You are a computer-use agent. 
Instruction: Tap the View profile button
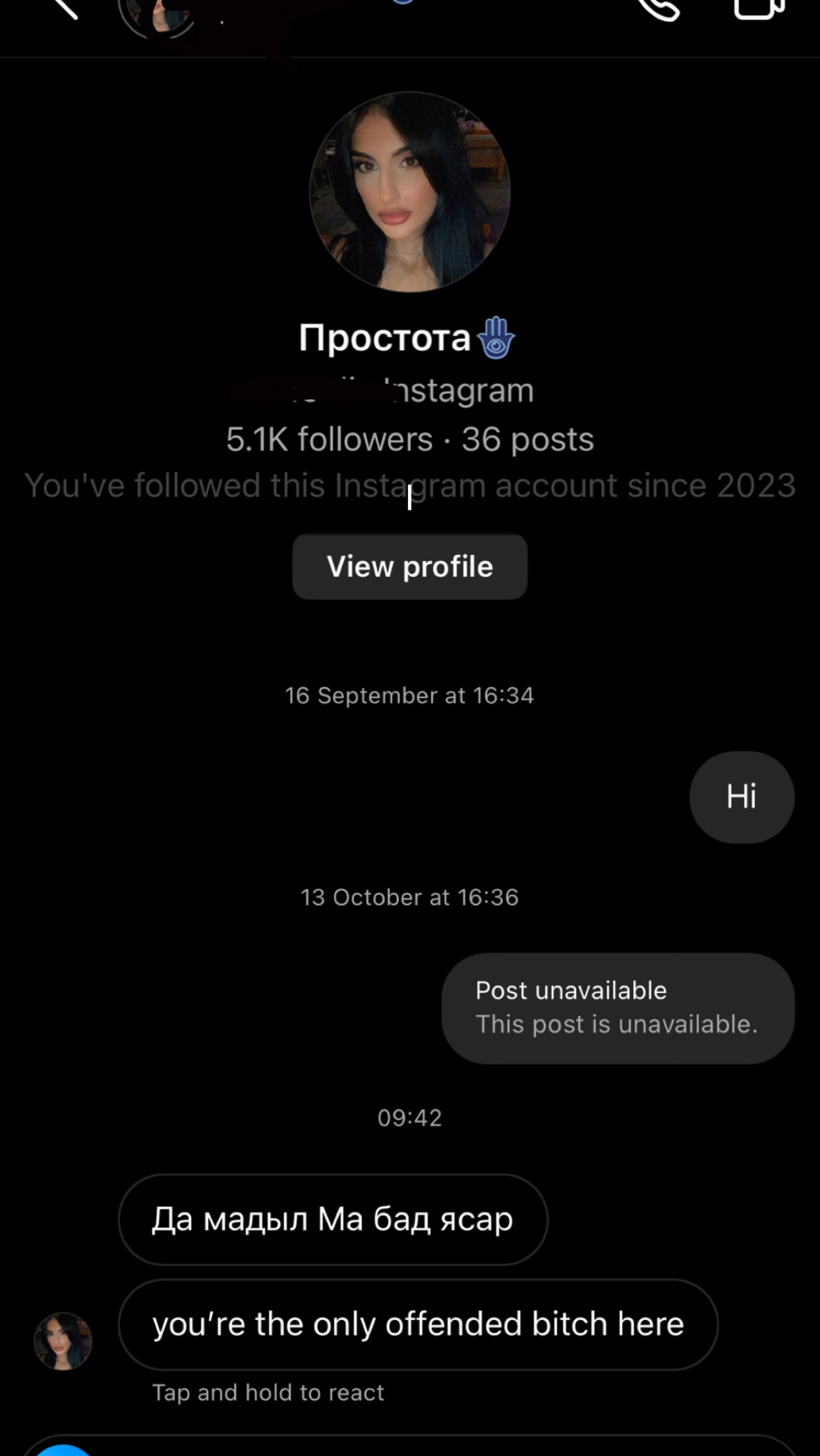409,566
